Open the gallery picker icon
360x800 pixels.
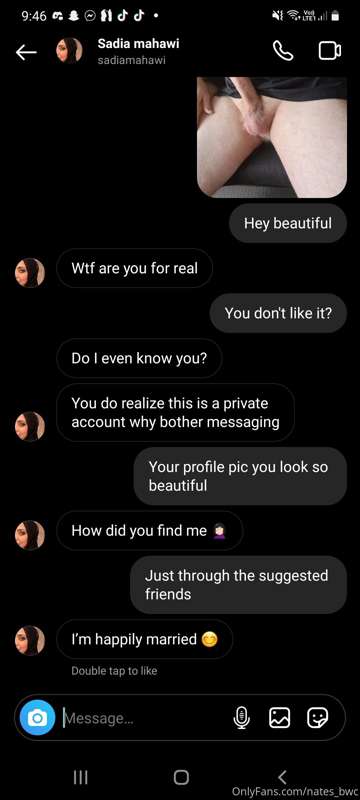coord(279,718)
